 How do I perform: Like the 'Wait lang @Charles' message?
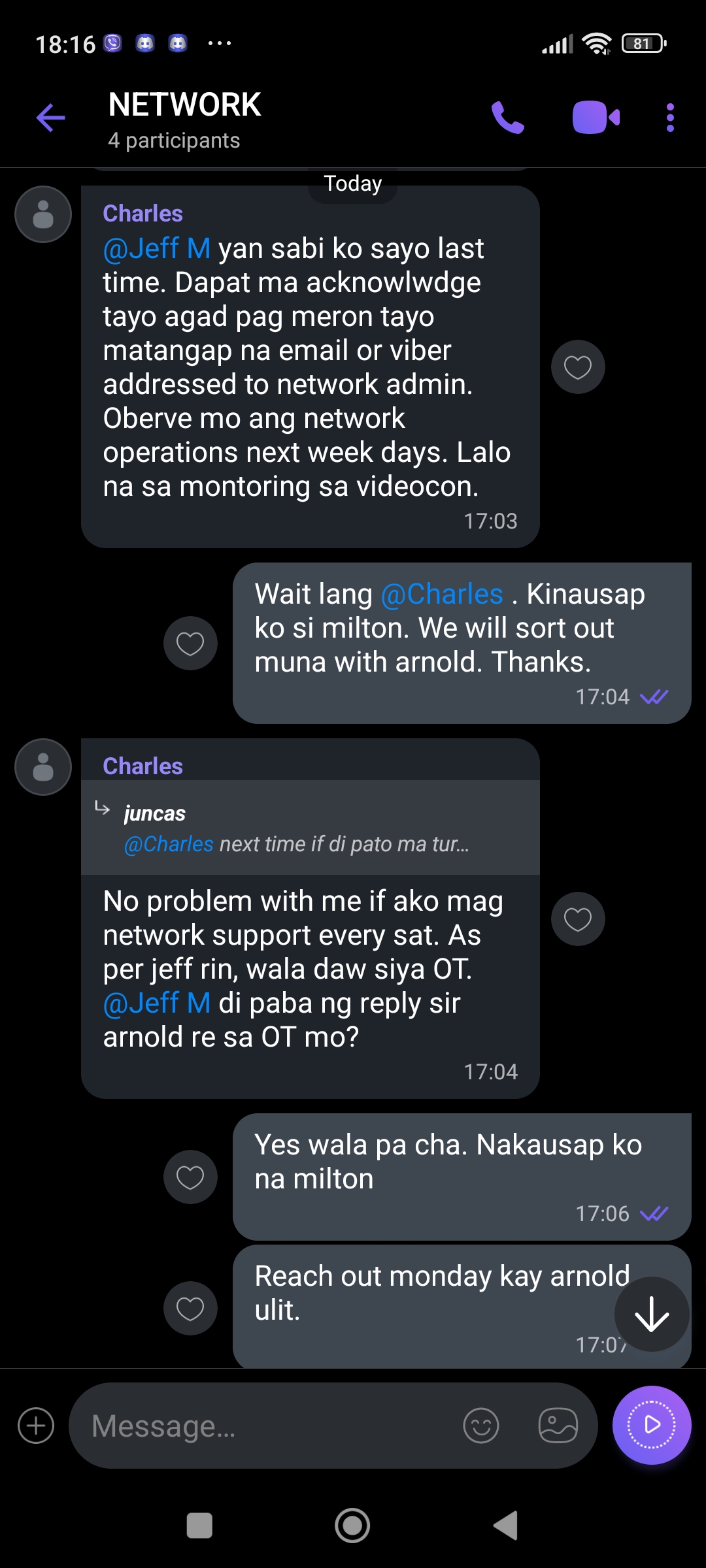coord(190,644)
